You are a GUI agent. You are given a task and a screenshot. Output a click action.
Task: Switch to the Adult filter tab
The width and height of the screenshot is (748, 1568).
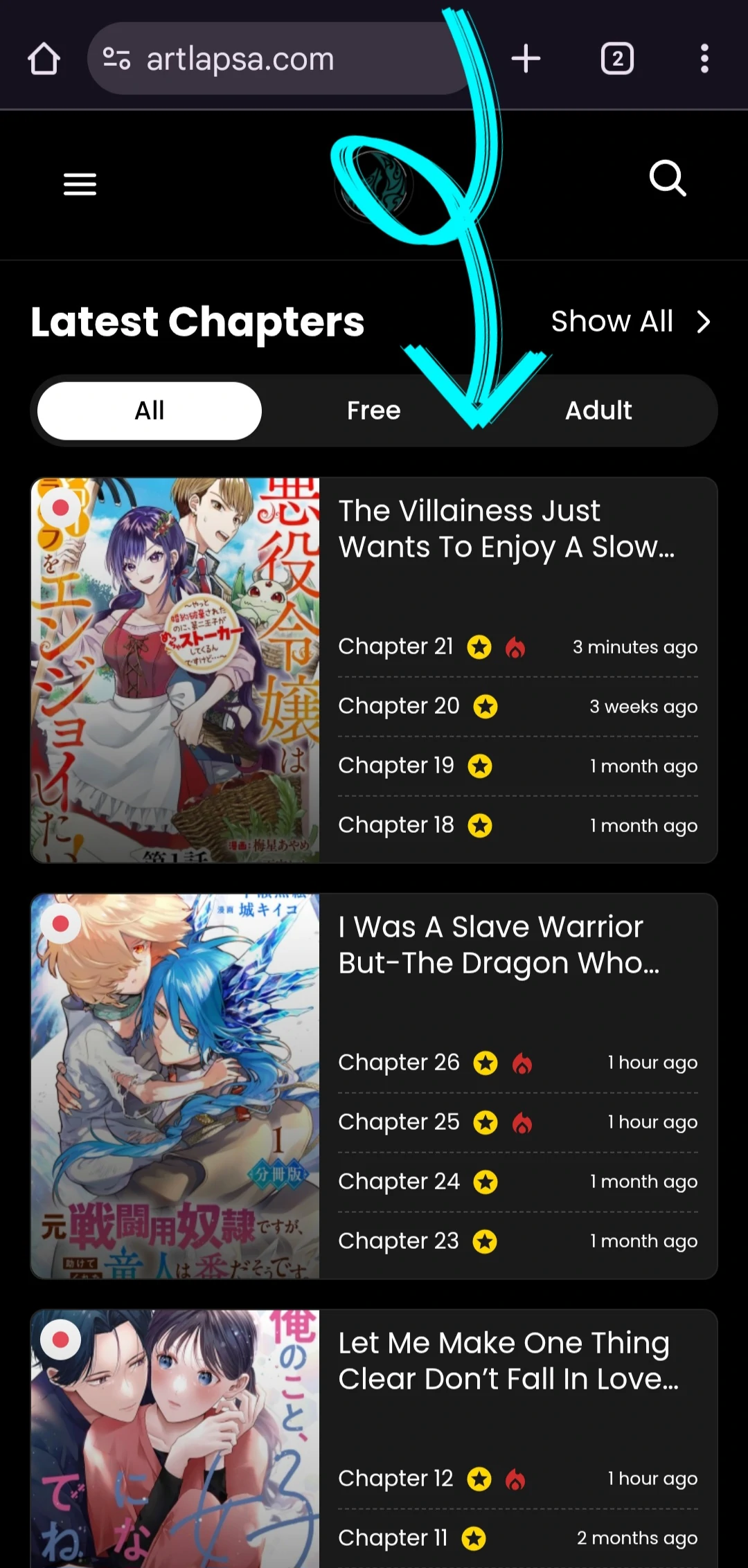coord(598,411)
